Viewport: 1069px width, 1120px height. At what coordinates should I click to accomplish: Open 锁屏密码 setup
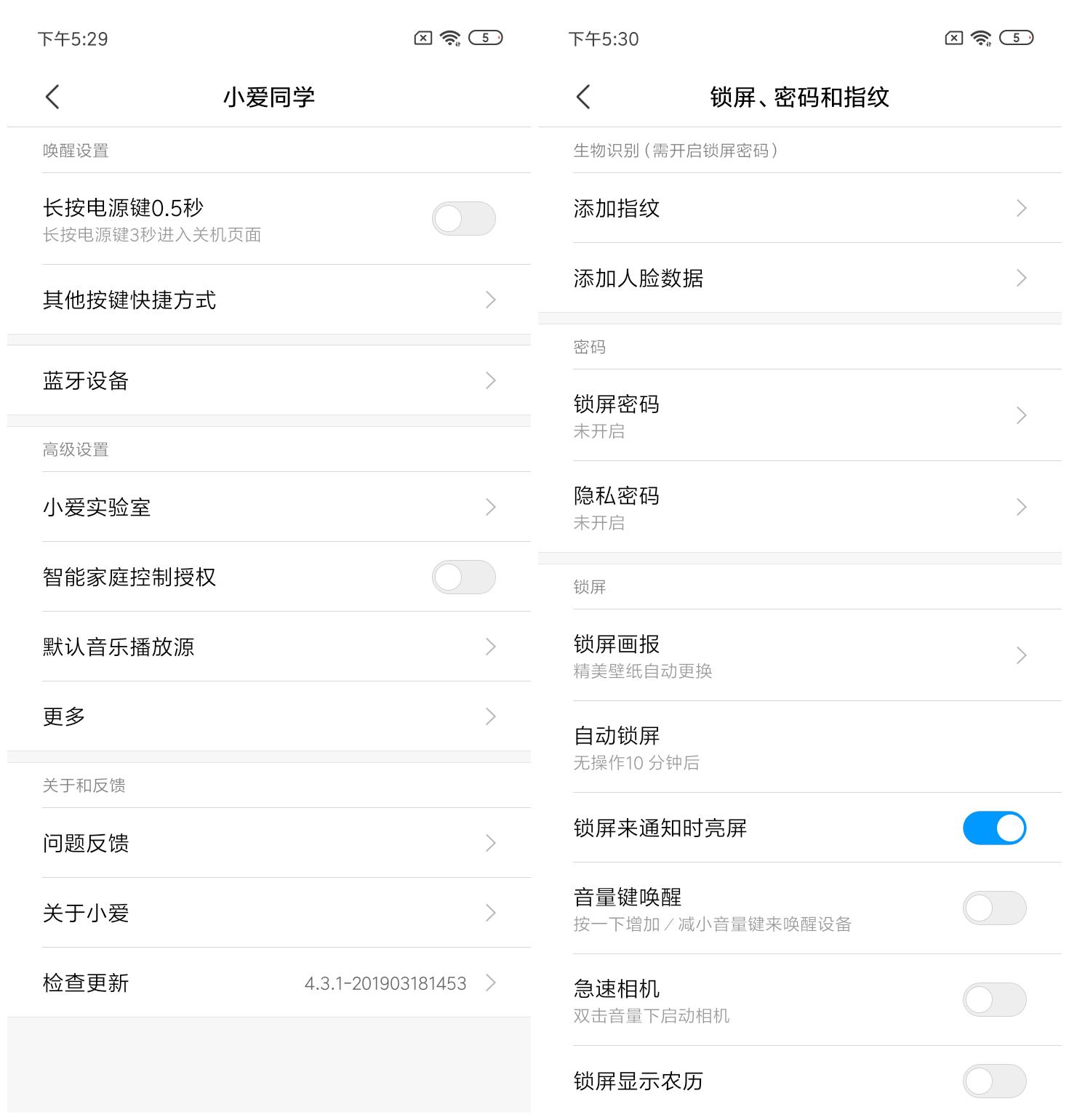[800, 415]
